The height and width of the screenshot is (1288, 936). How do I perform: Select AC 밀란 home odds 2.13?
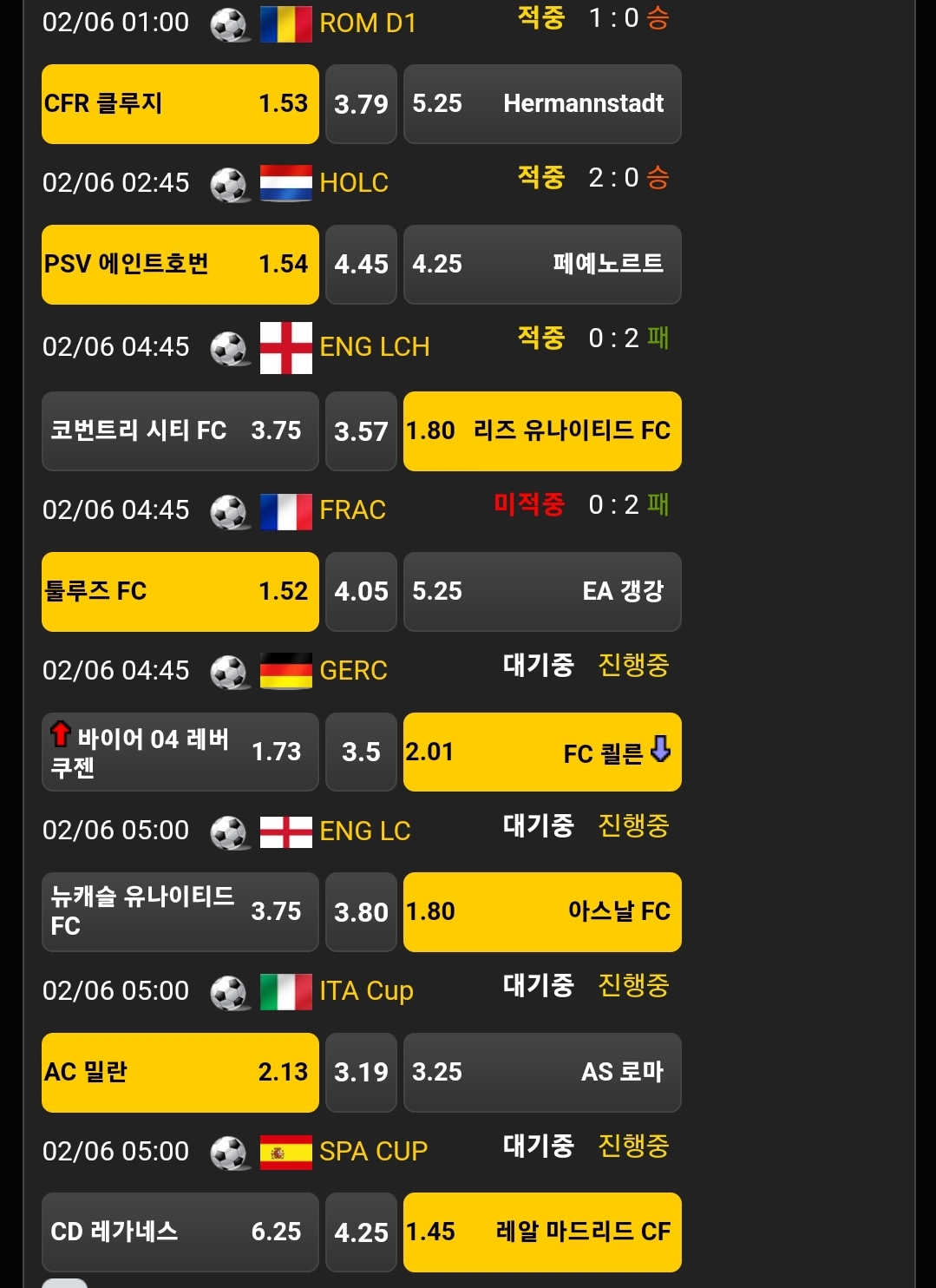[180, 1073]
